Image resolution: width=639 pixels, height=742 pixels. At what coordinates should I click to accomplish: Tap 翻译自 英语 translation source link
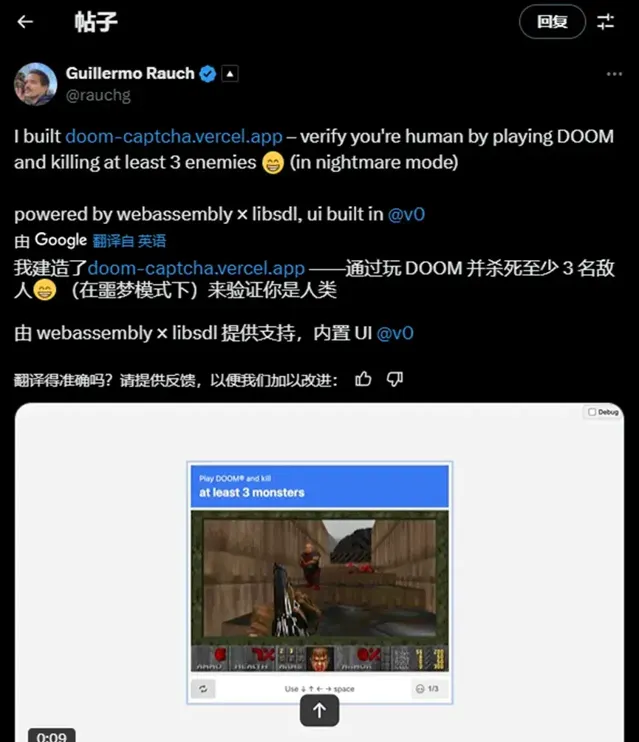coord(129,240)
